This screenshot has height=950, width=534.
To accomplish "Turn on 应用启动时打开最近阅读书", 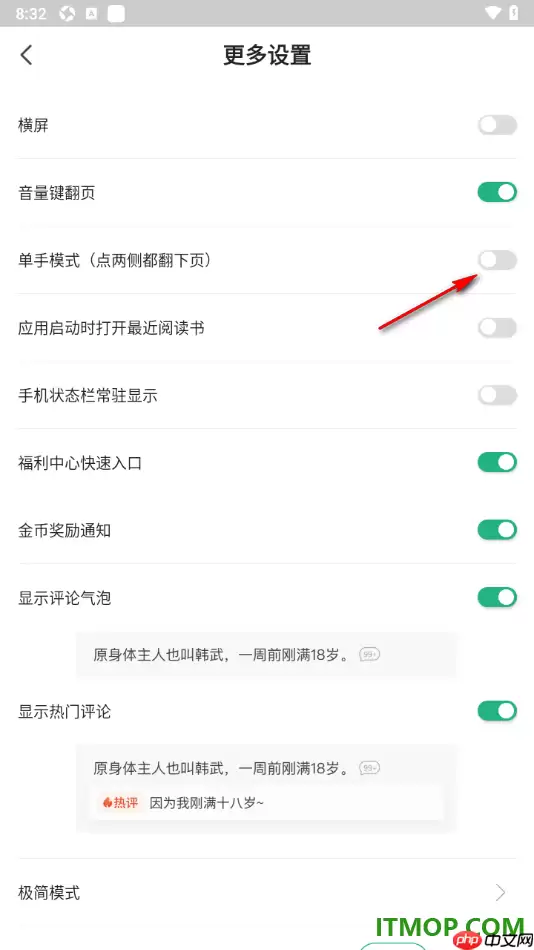I will pyautogui.click(x=497, y=328).
